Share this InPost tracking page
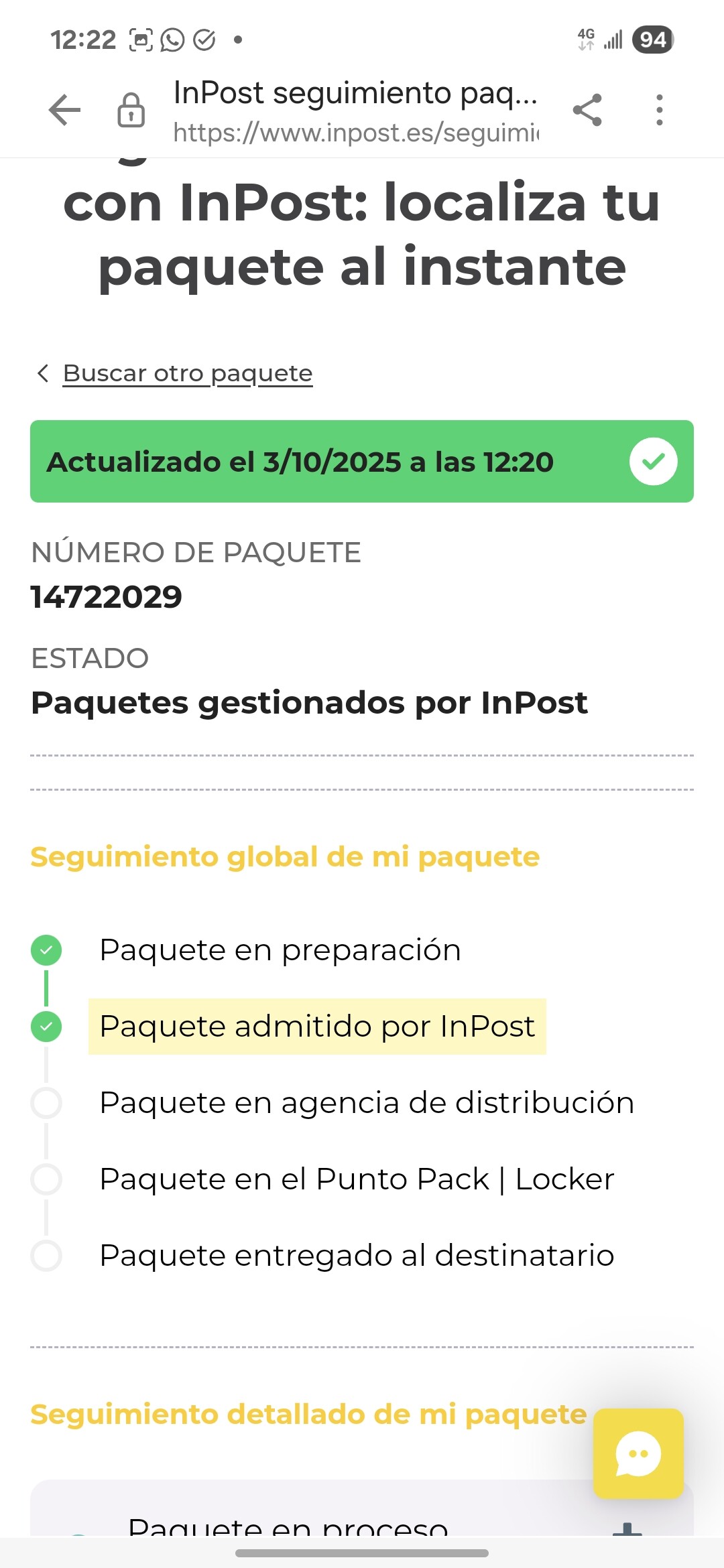This screenshot has height=1568, width=724. click(587, 110)
